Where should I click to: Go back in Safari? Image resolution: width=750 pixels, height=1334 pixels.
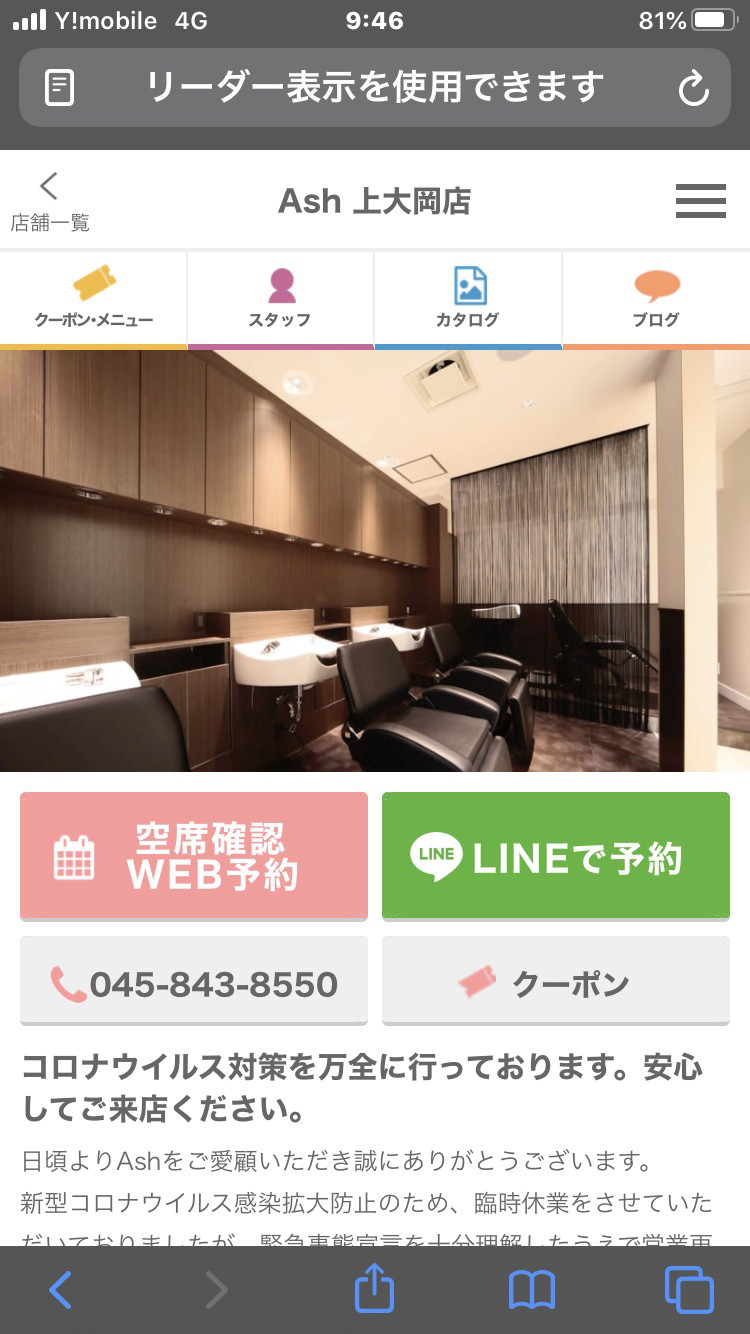click(60, 1290)
